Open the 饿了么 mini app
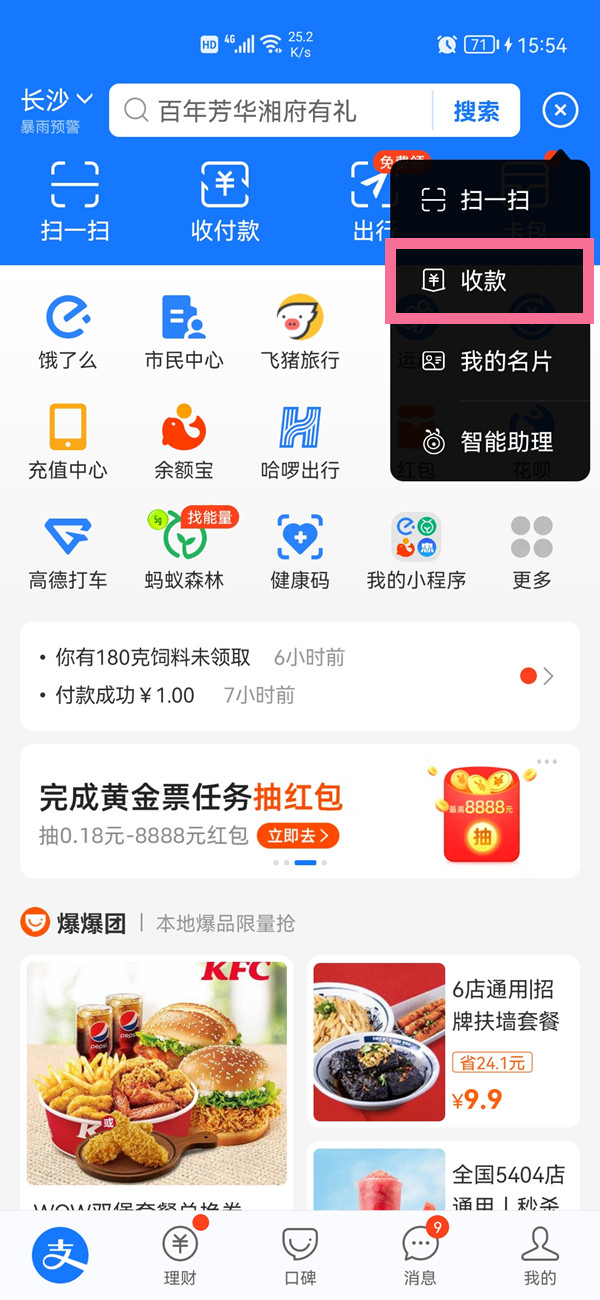This screenshot has height=1300, width=600. coord(68,332)
